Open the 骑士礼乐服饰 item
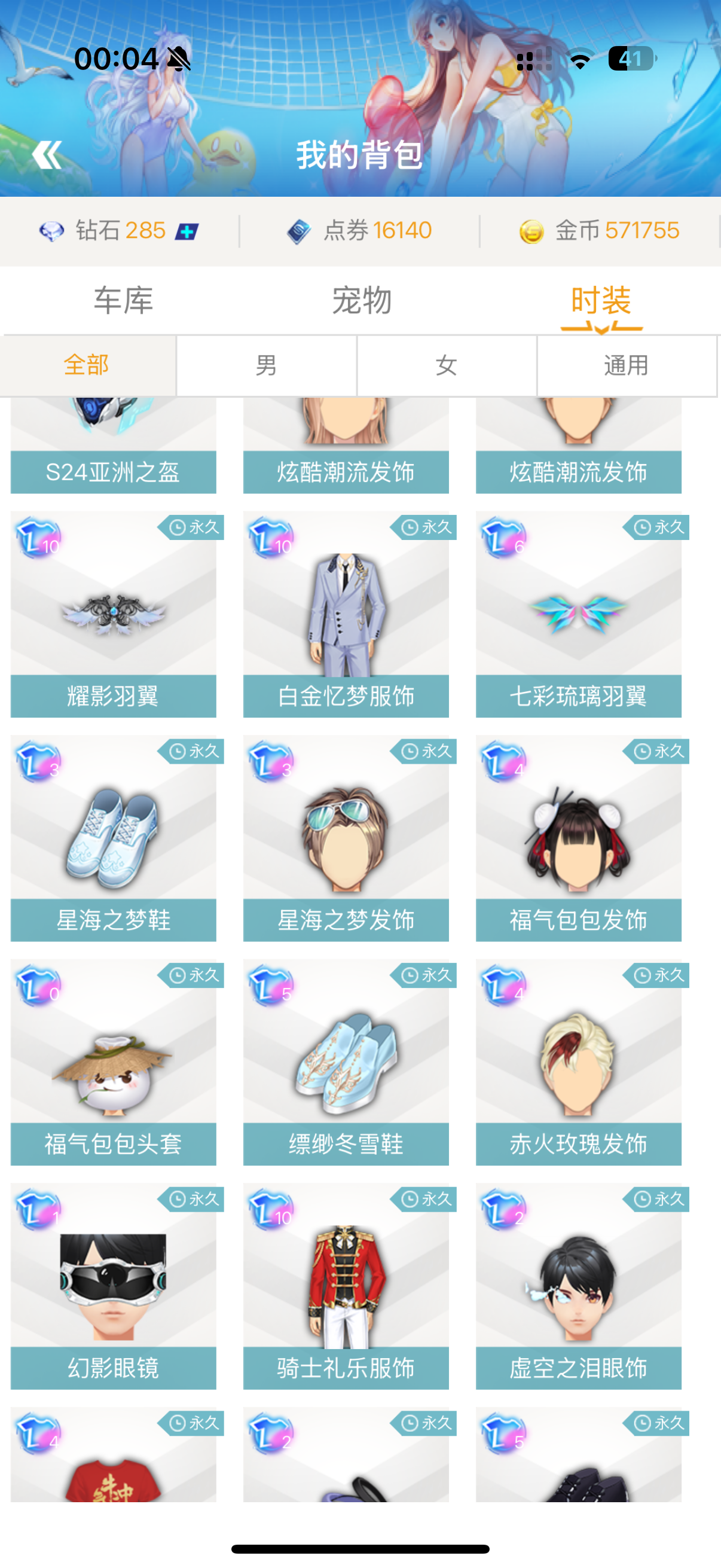721x1568 pixels. click(x=346, y=1286)
